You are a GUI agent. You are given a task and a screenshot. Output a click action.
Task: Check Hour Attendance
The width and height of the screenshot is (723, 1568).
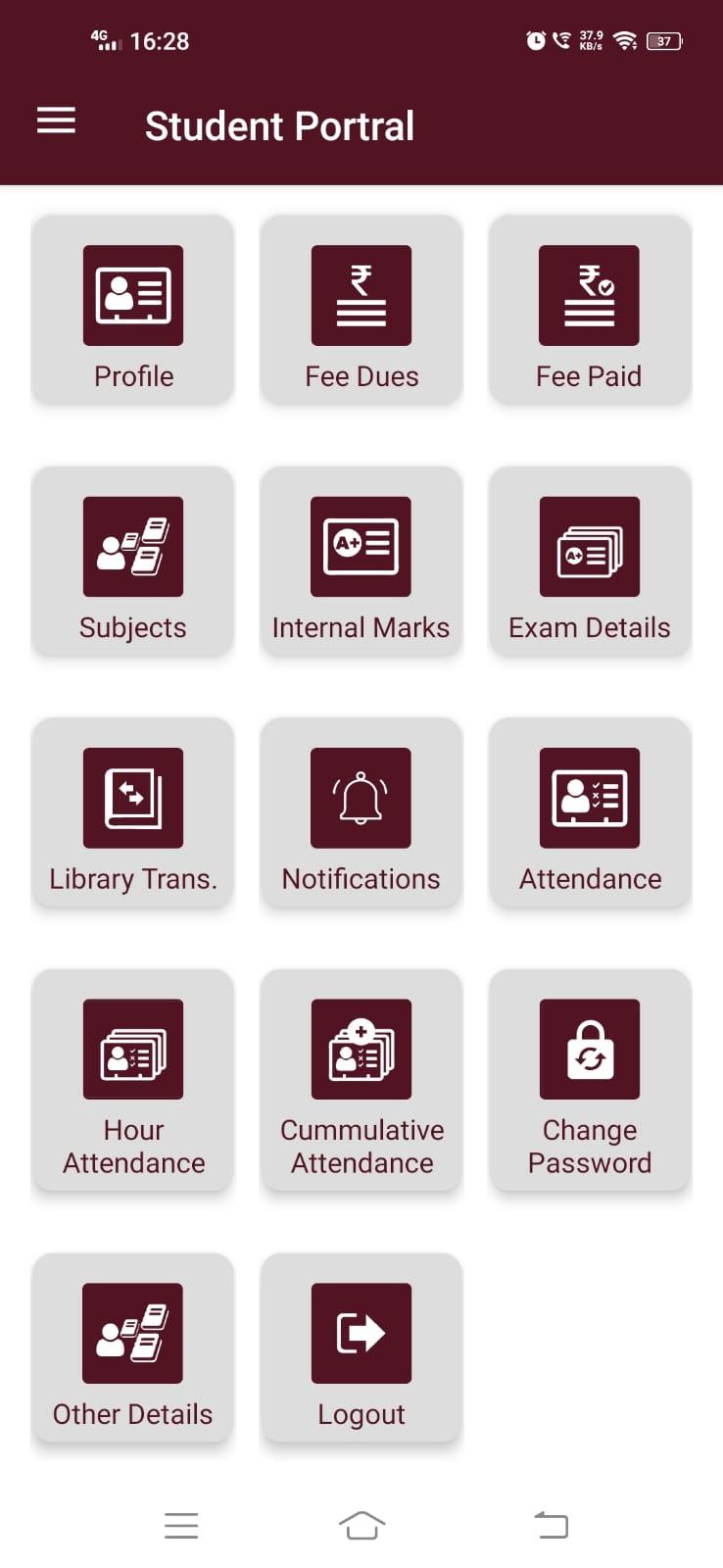133,1049
